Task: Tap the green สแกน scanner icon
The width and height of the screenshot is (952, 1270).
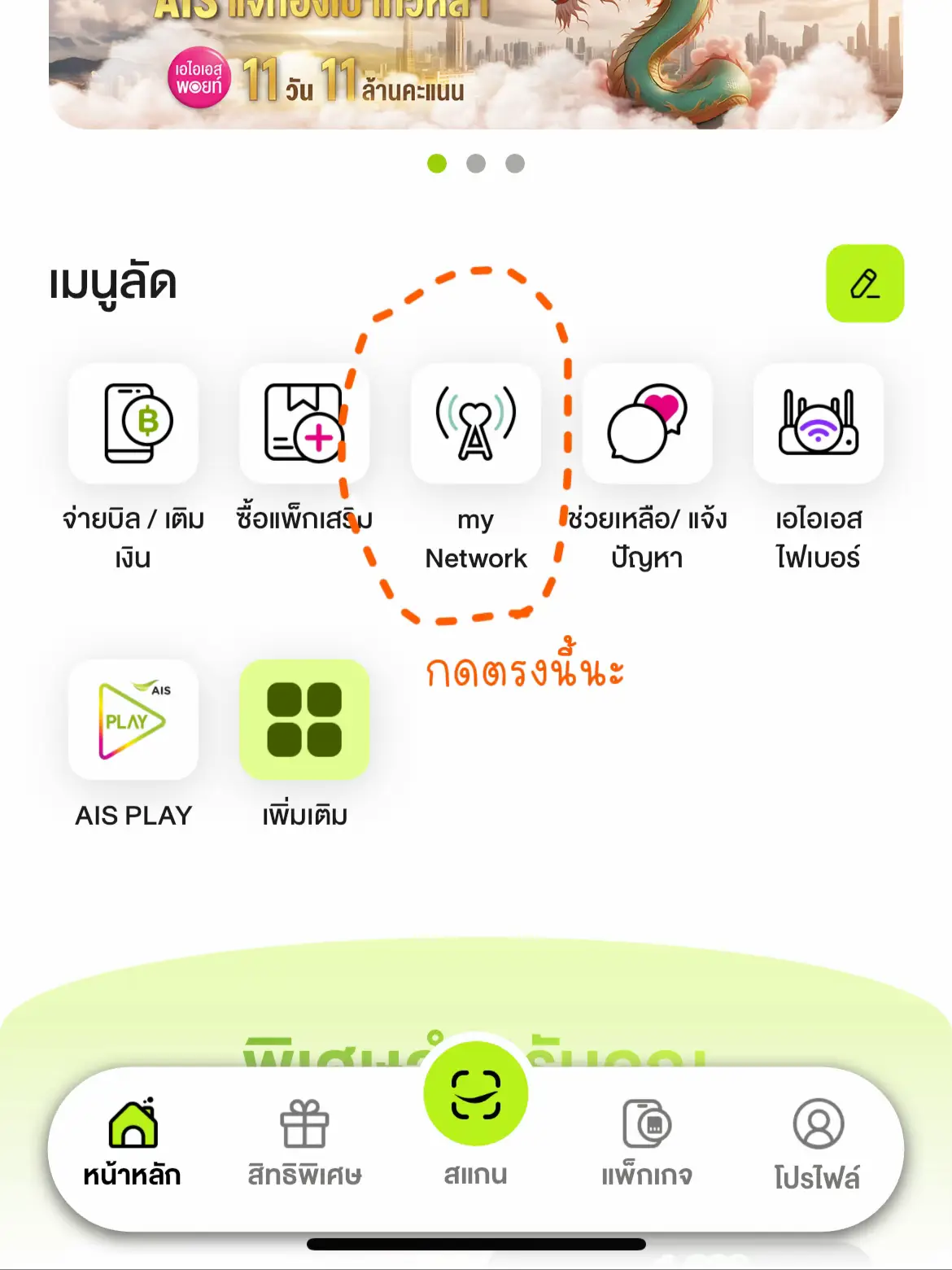Action: (x=476, y=1095)
